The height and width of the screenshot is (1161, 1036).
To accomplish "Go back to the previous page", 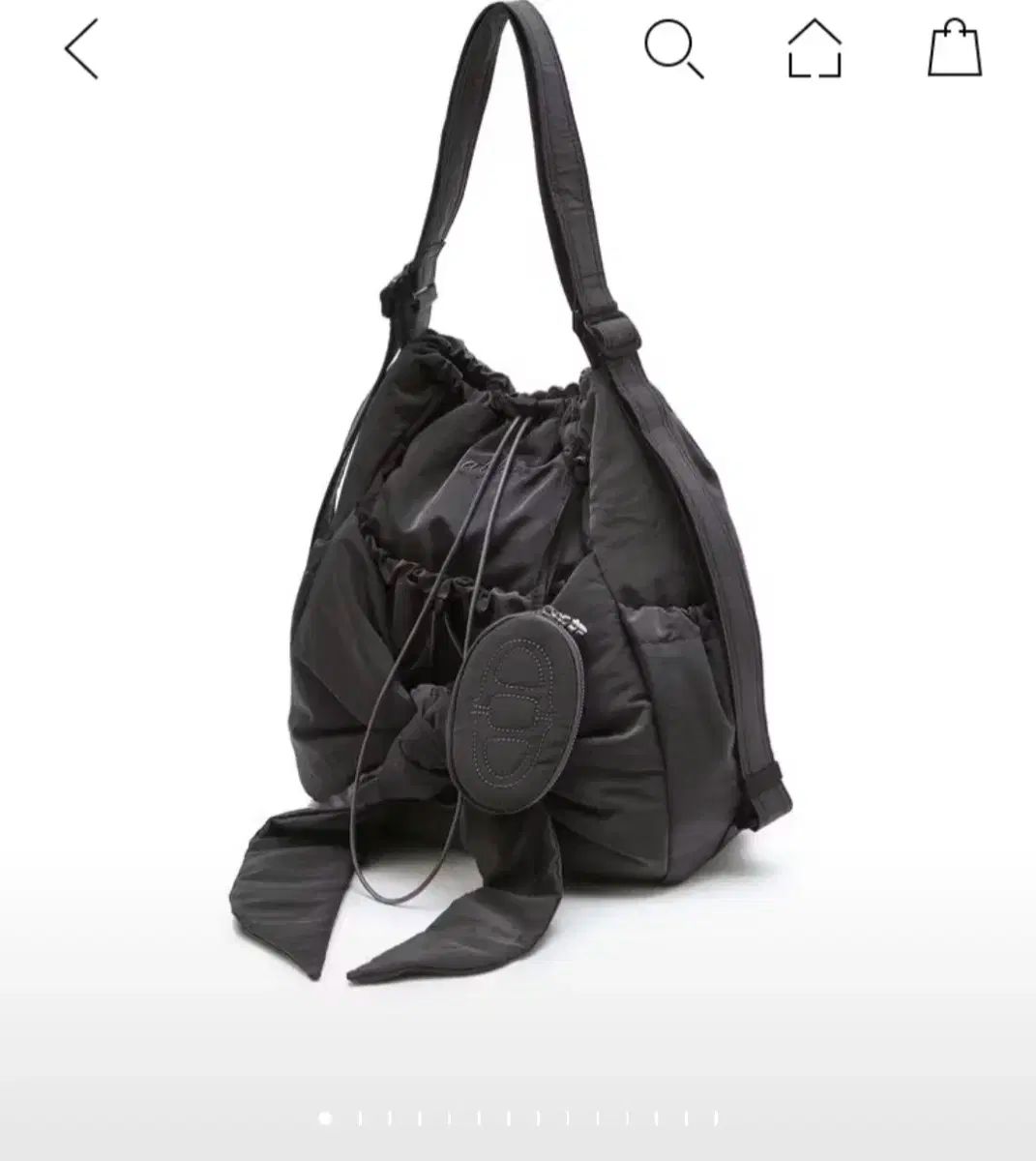I will pyautogui.click(x=82, y=48).
